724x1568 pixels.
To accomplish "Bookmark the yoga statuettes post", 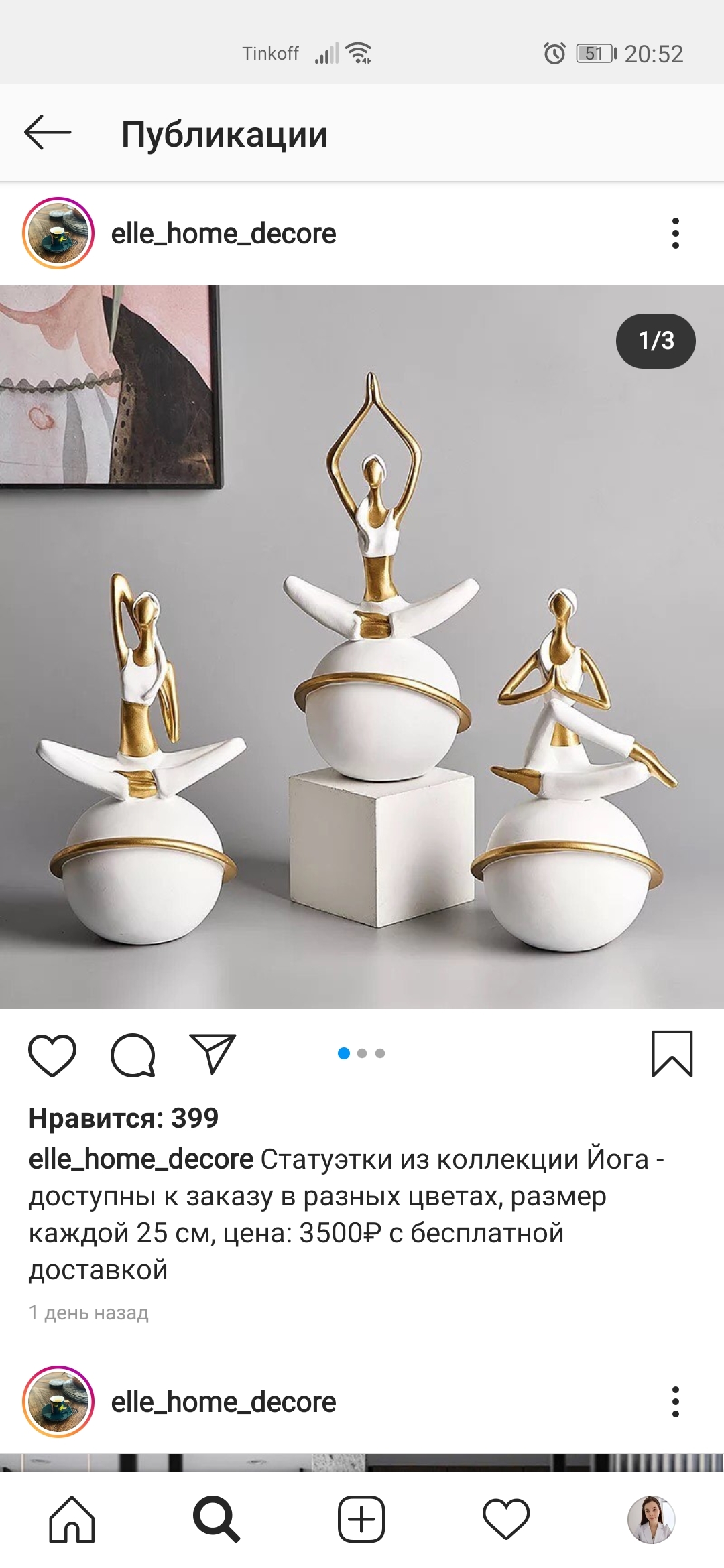I will [x=672, y=1054].
